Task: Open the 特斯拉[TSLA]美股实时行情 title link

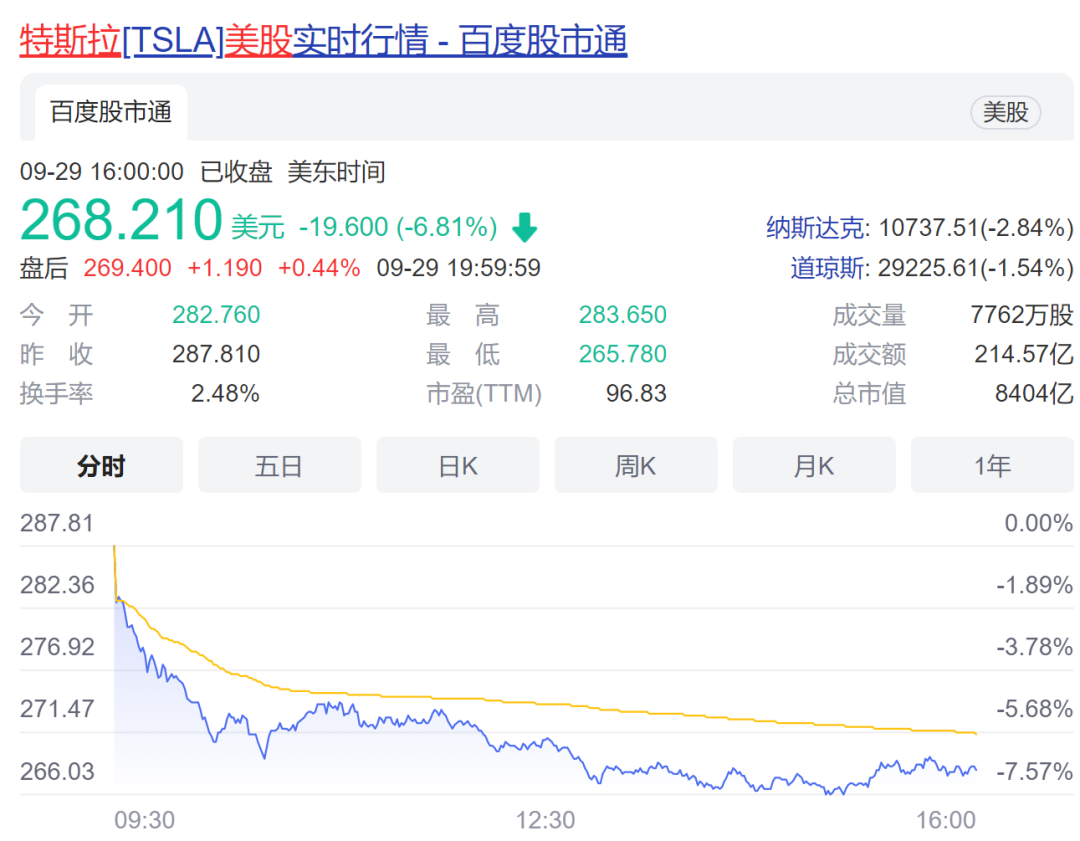Action: [x=323, y=41]
